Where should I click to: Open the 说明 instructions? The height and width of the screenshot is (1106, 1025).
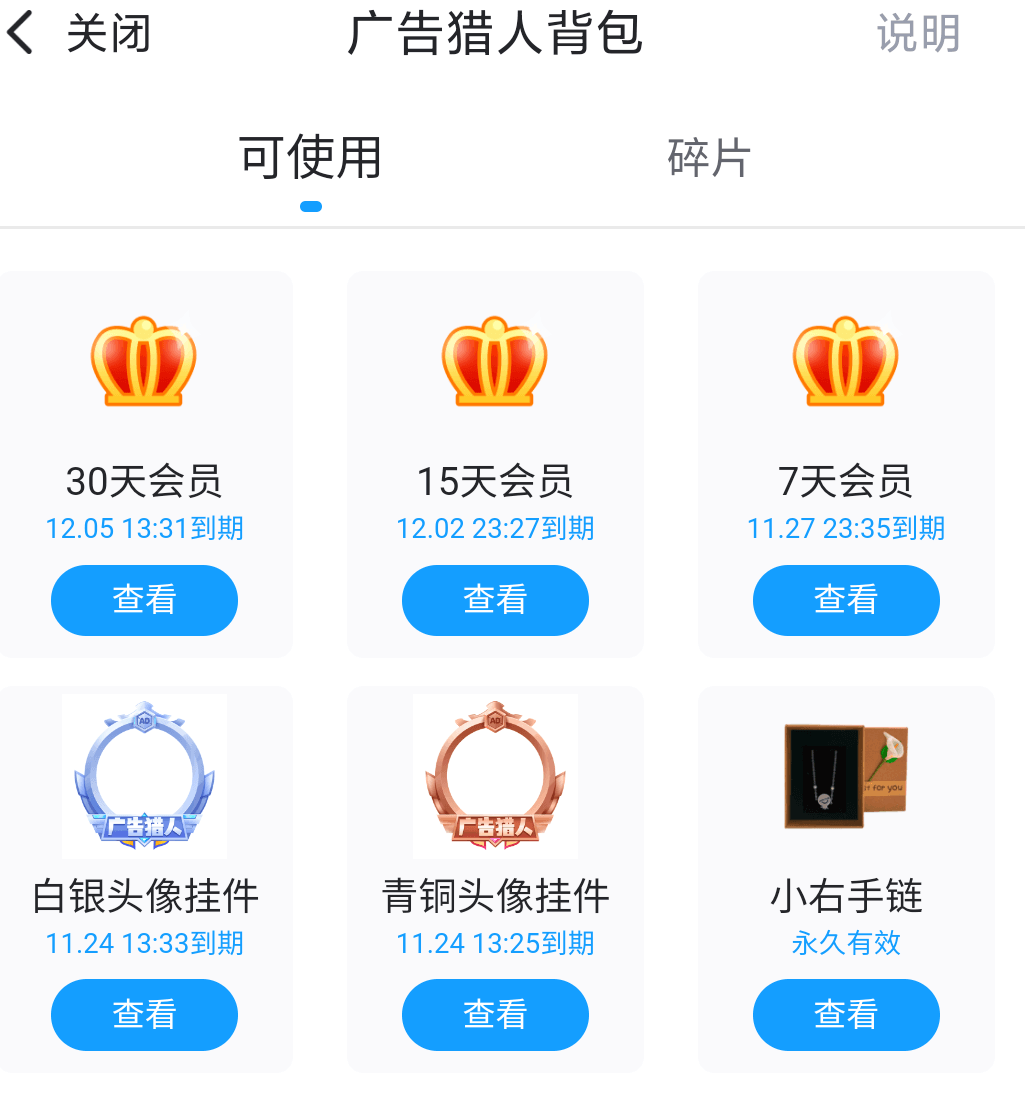point(917,34)
